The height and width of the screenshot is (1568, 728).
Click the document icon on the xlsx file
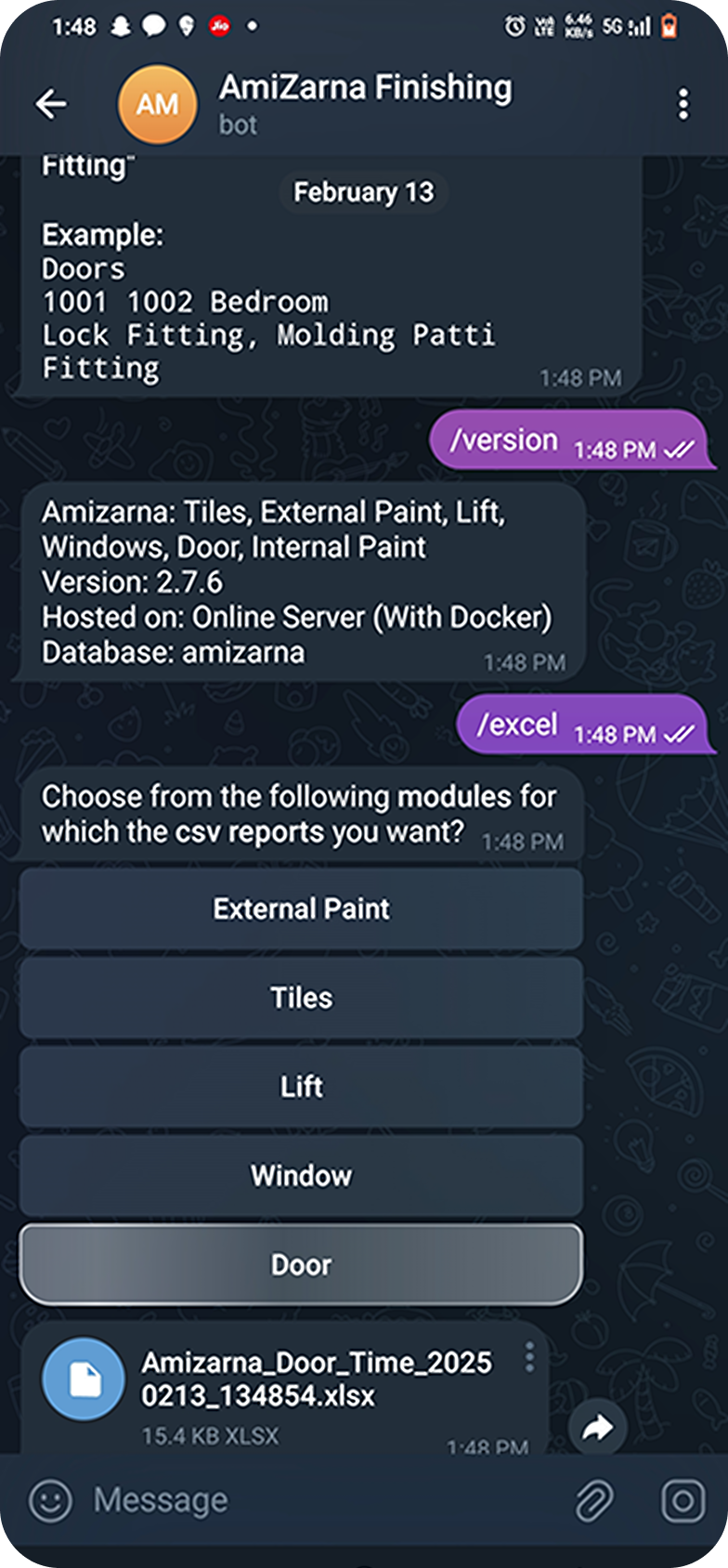pyautogui.click(x=83, y=1379)
